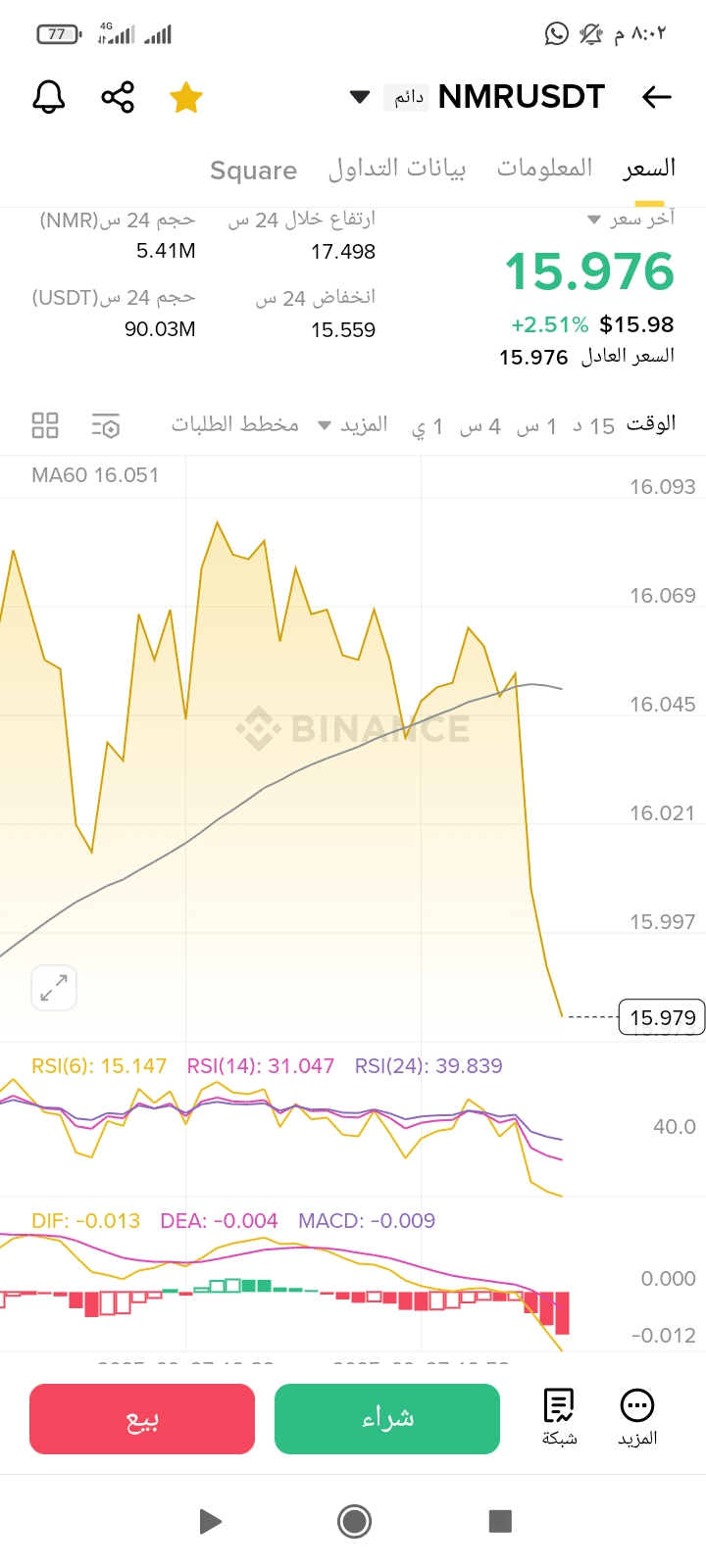706x1568 pixels.
Task: Choose the 4 س chart interval
Action: 480,425
